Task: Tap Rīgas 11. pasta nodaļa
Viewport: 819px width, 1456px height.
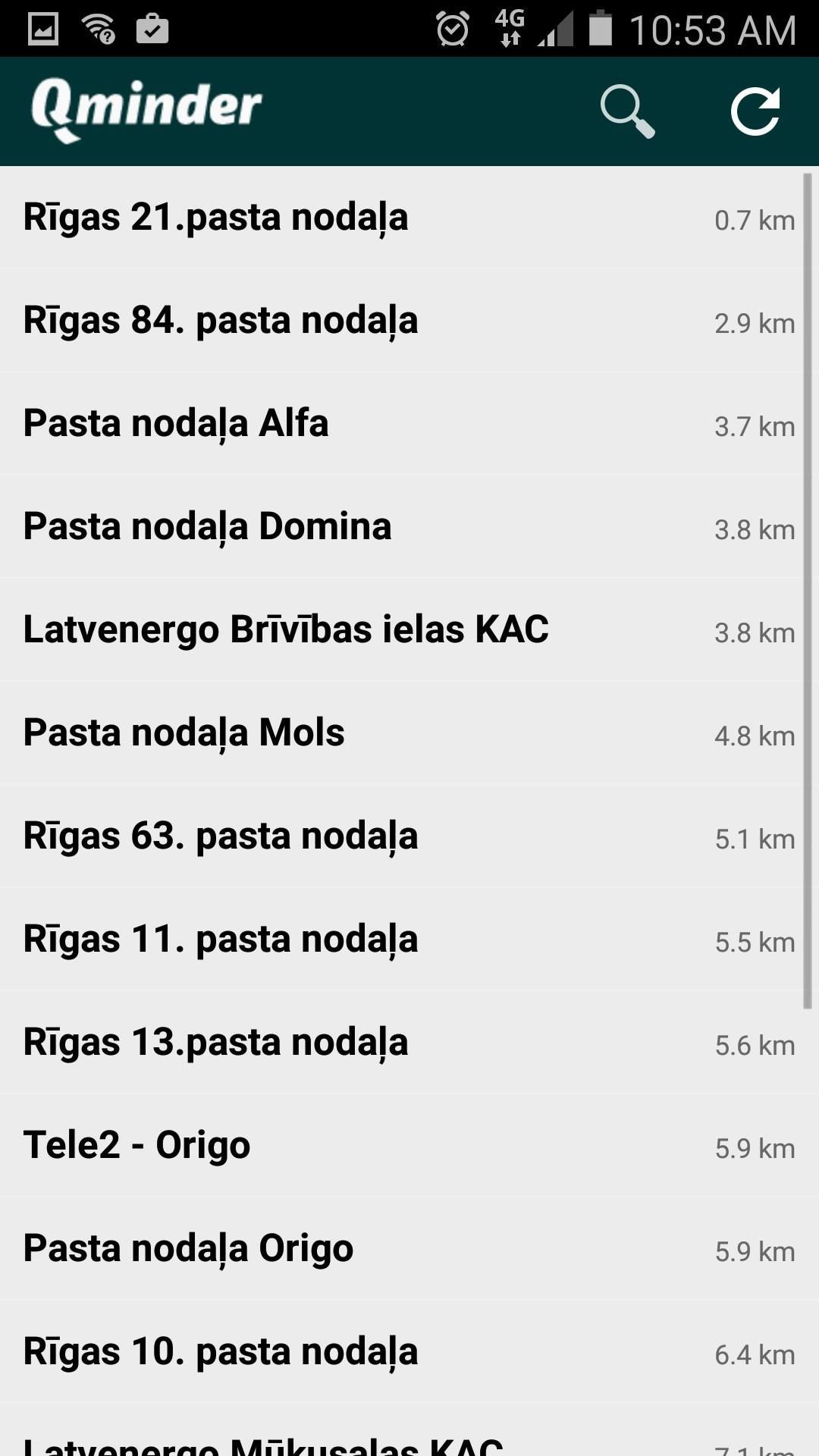Action: coord(409,939)
